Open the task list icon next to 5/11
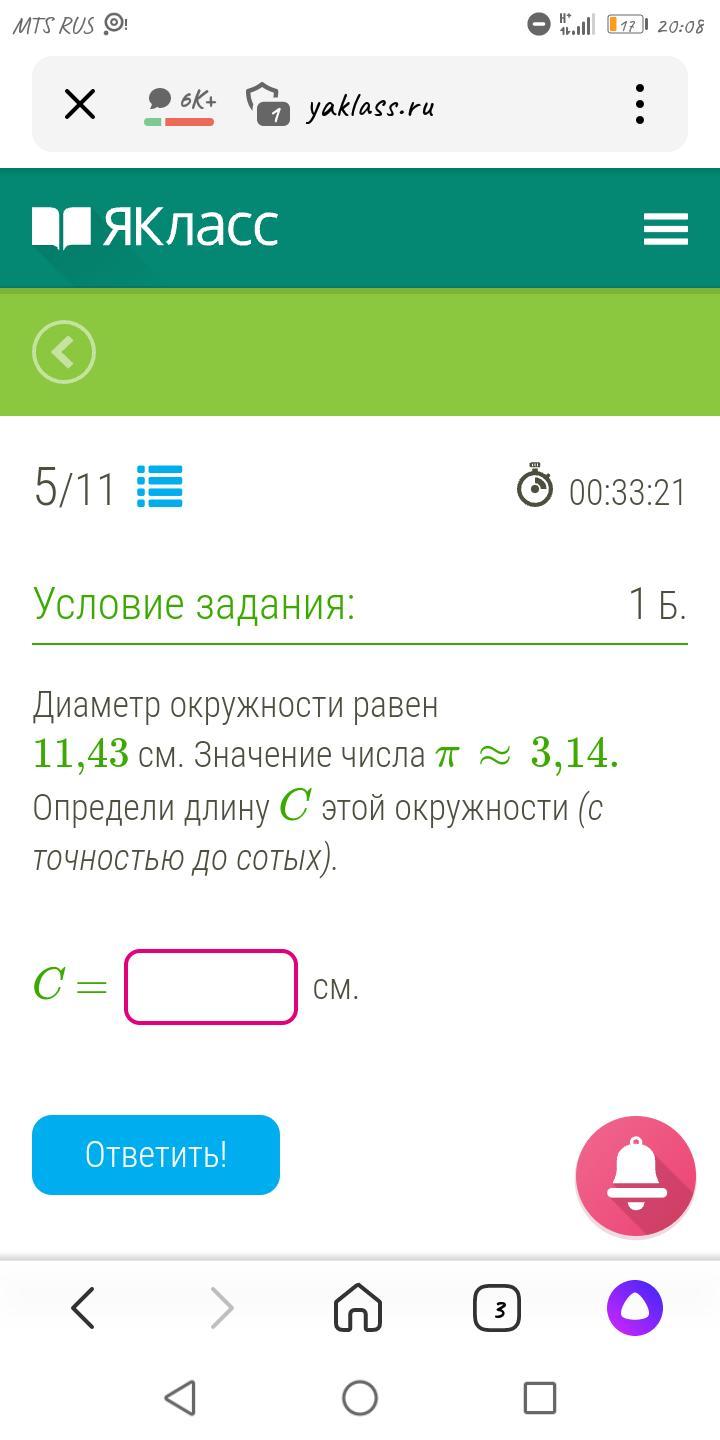 click(x=160, y=487)
